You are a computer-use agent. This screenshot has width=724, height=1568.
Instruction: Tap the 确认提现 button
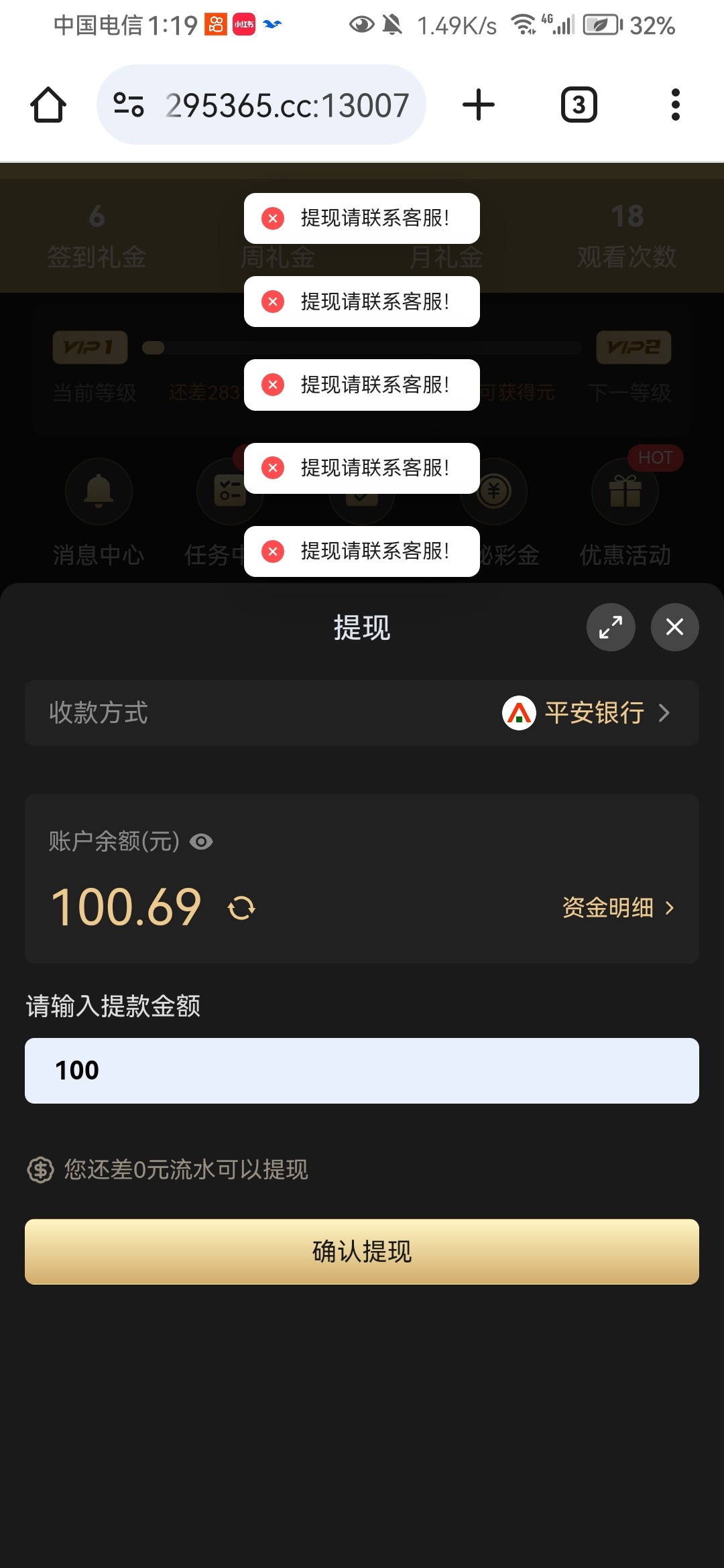pos(362,1252)
